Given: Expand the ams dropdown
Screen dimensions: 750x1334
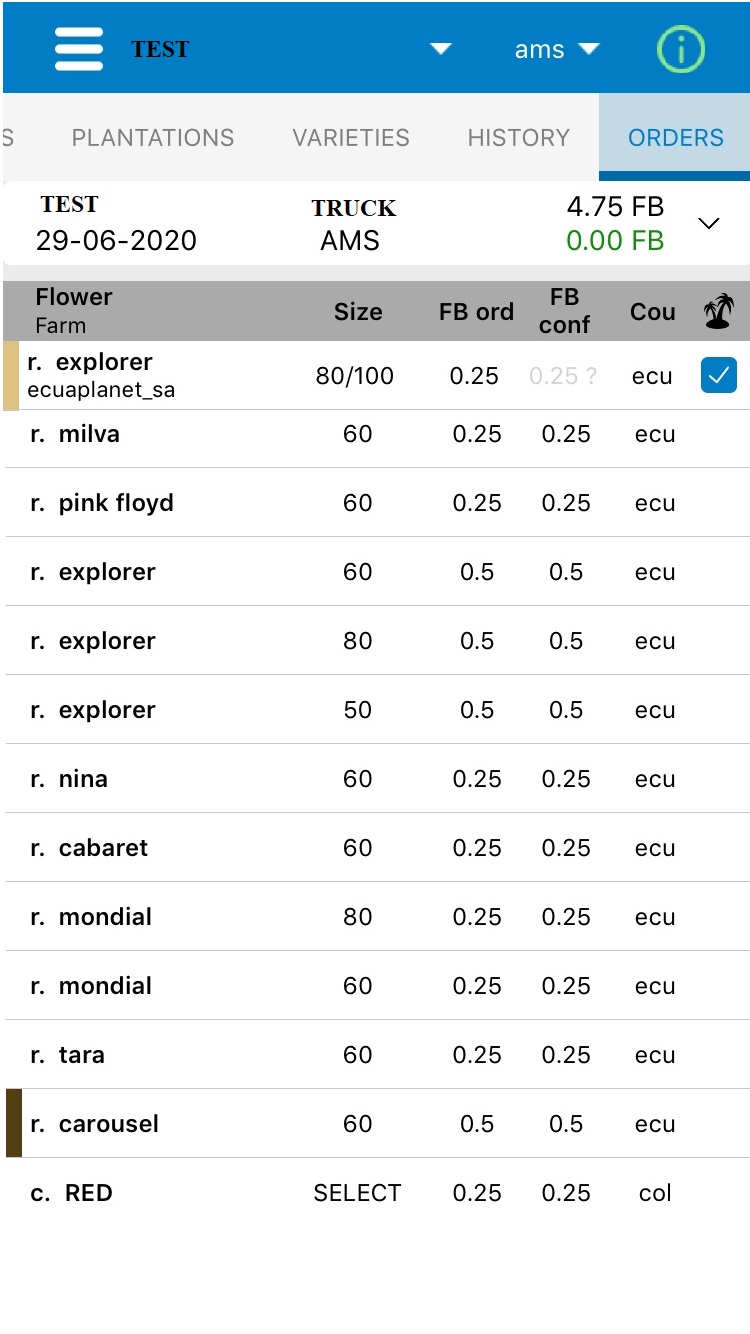Looking at the screenshot, I should point(557,49).
